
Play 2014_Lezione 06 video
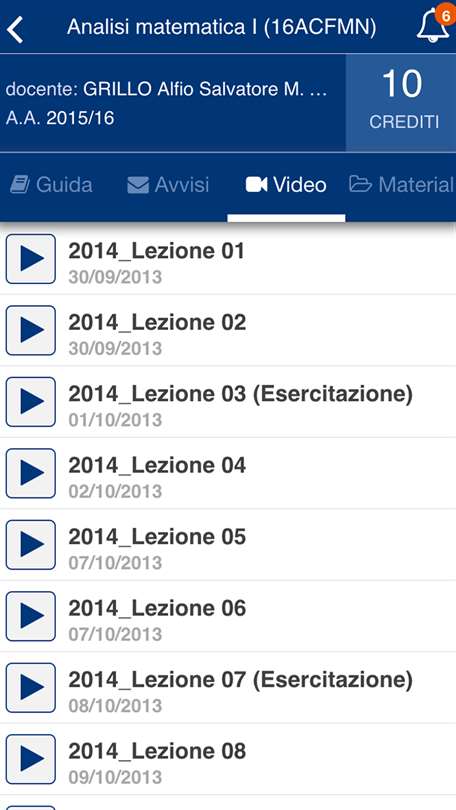tap(30, 616)
